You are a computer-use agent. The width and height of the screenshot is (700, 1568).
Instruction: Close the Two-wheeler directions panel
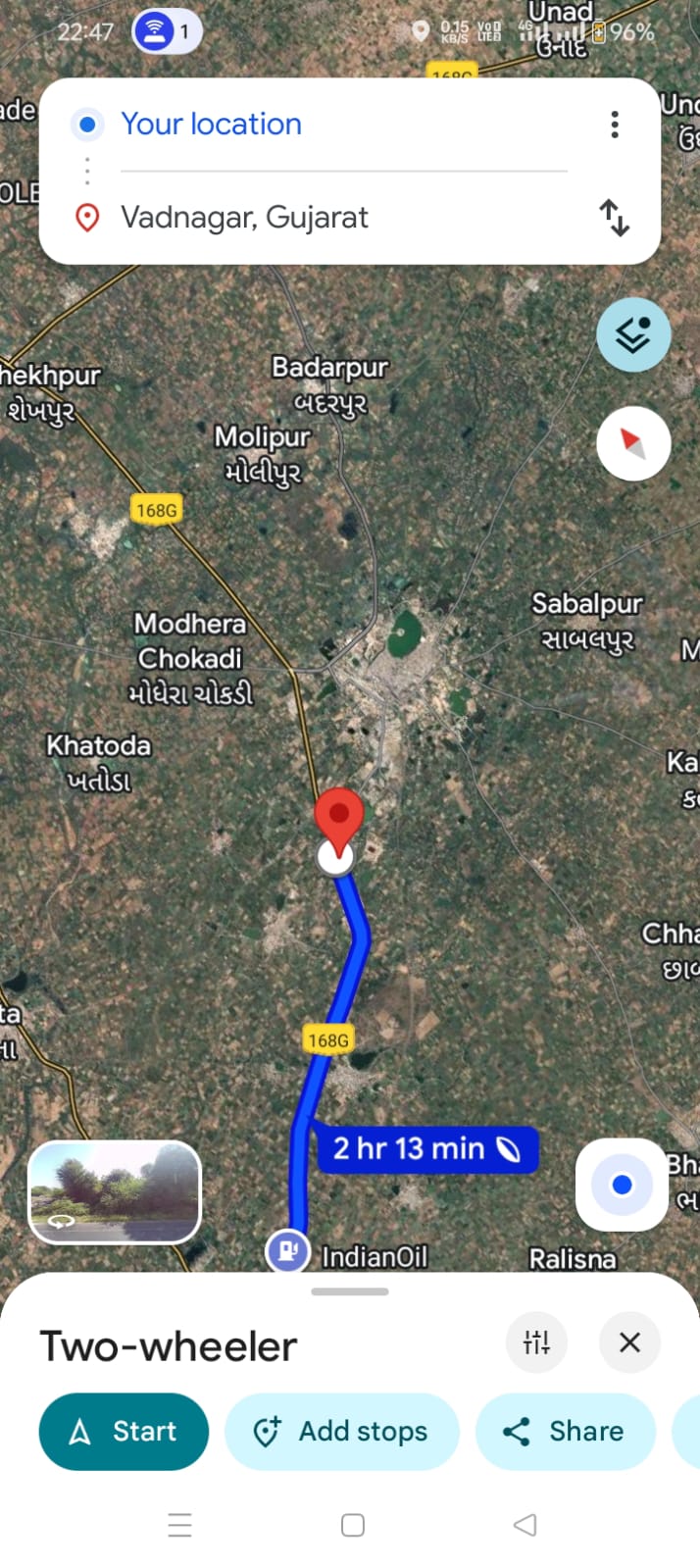point(629,1341)
